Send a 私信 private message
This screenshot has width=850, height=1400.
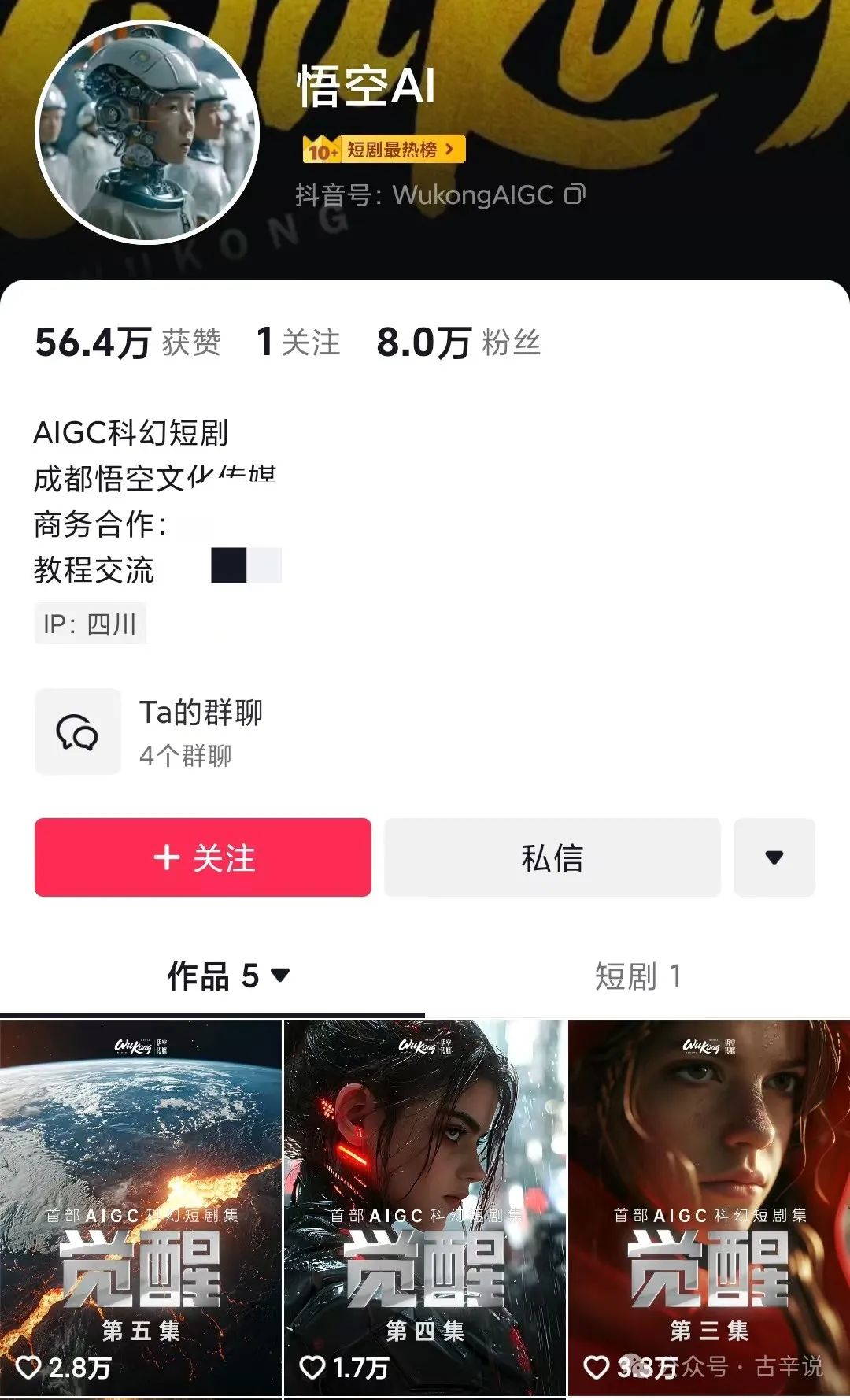(552, 857)
